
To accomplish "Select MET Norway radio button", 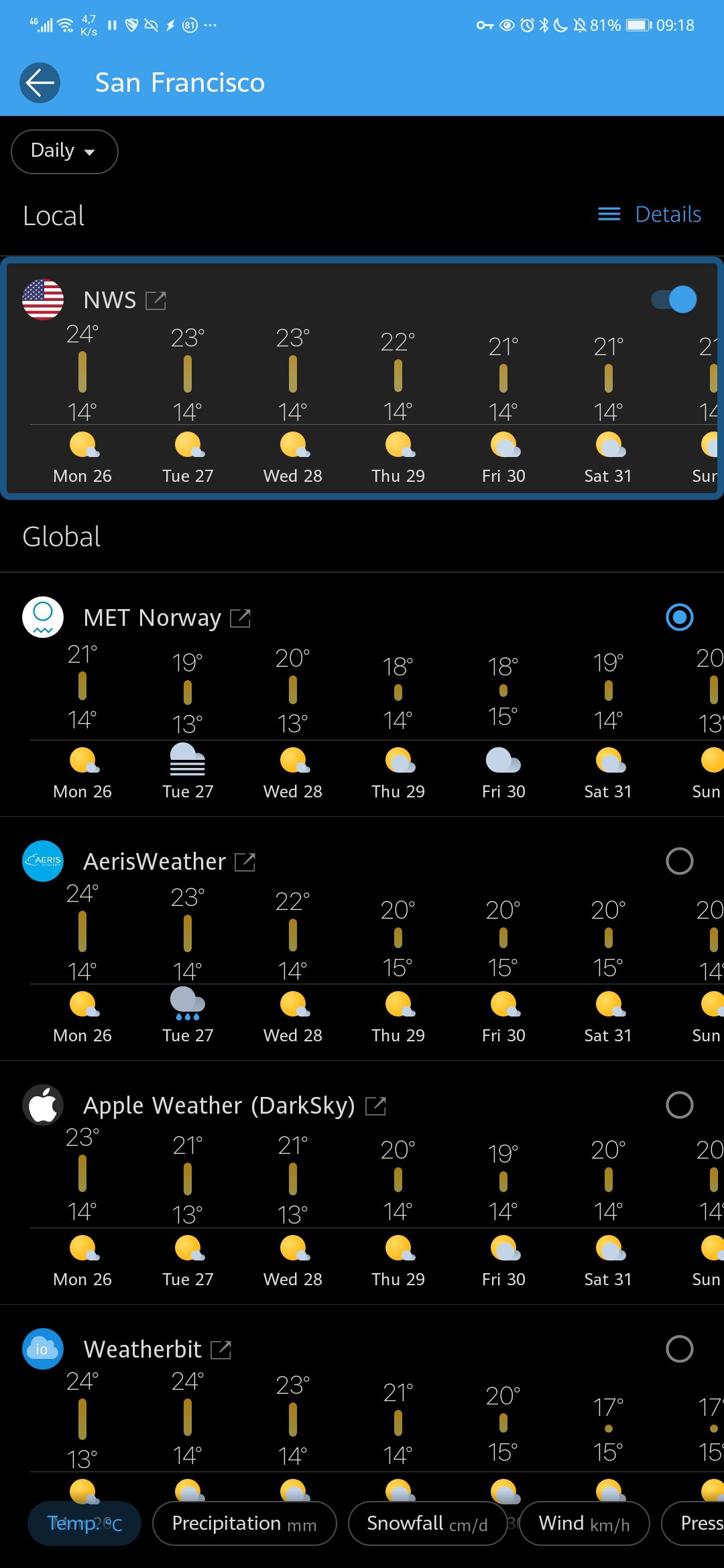I will tap(679, 617).
